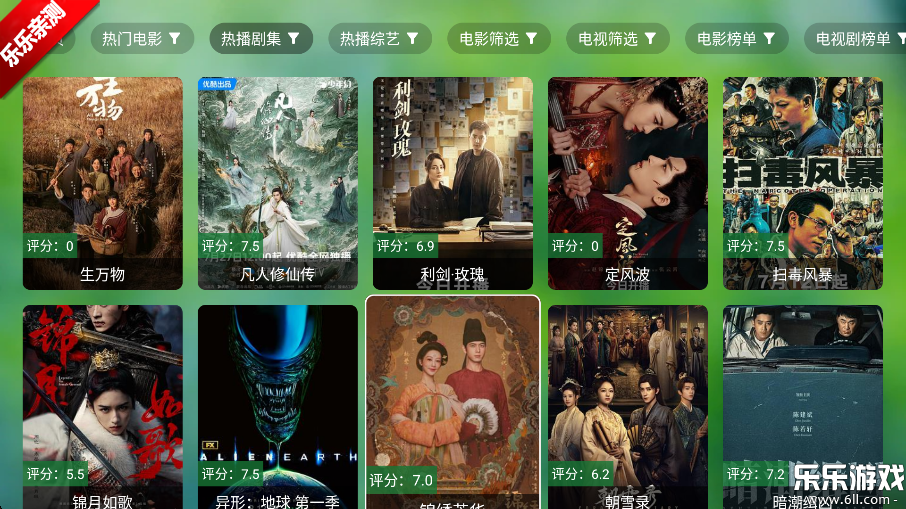Open the 利剑·玫瑰 drama card
The width and height of the screenshot is (906, 509).
453,183
